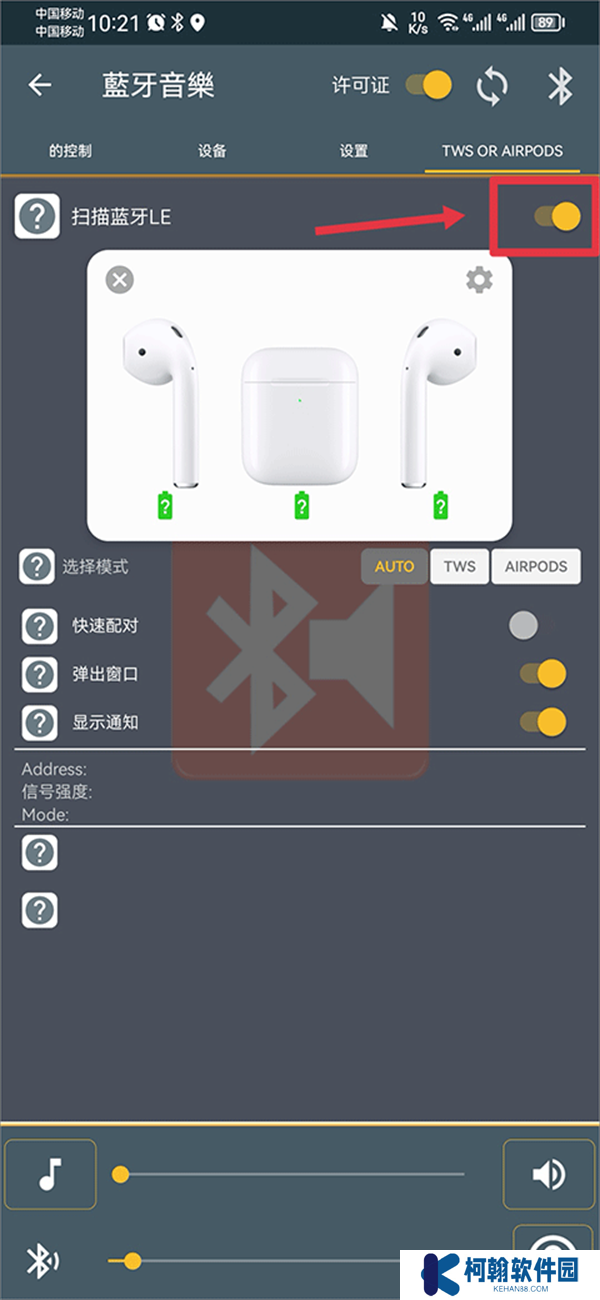
Task: Tap the refresh sync icon
Action: click(x=491, y=86)
